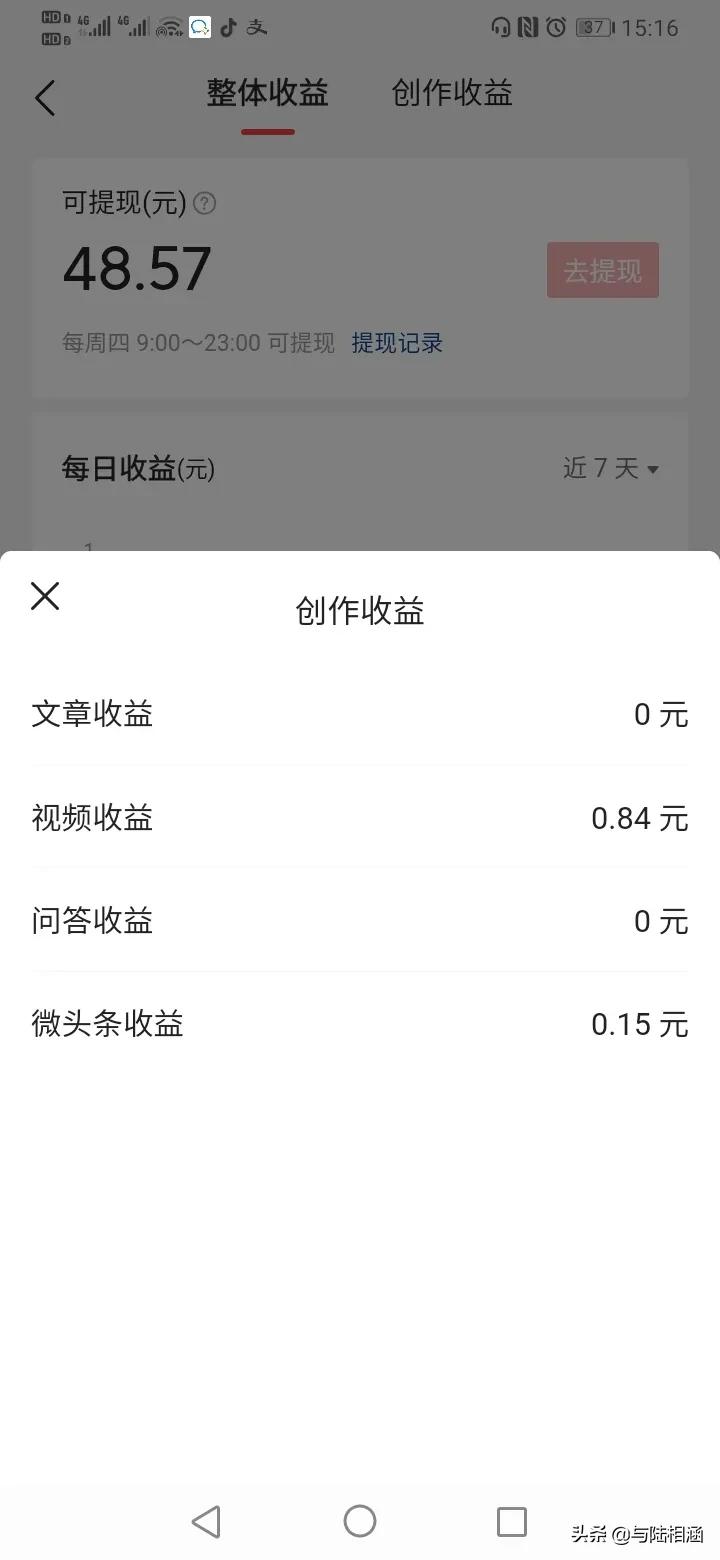The image size is (720, 1560).
Task: Tap the navigation back triangle at the bottom
Action: coord(205,1521)
